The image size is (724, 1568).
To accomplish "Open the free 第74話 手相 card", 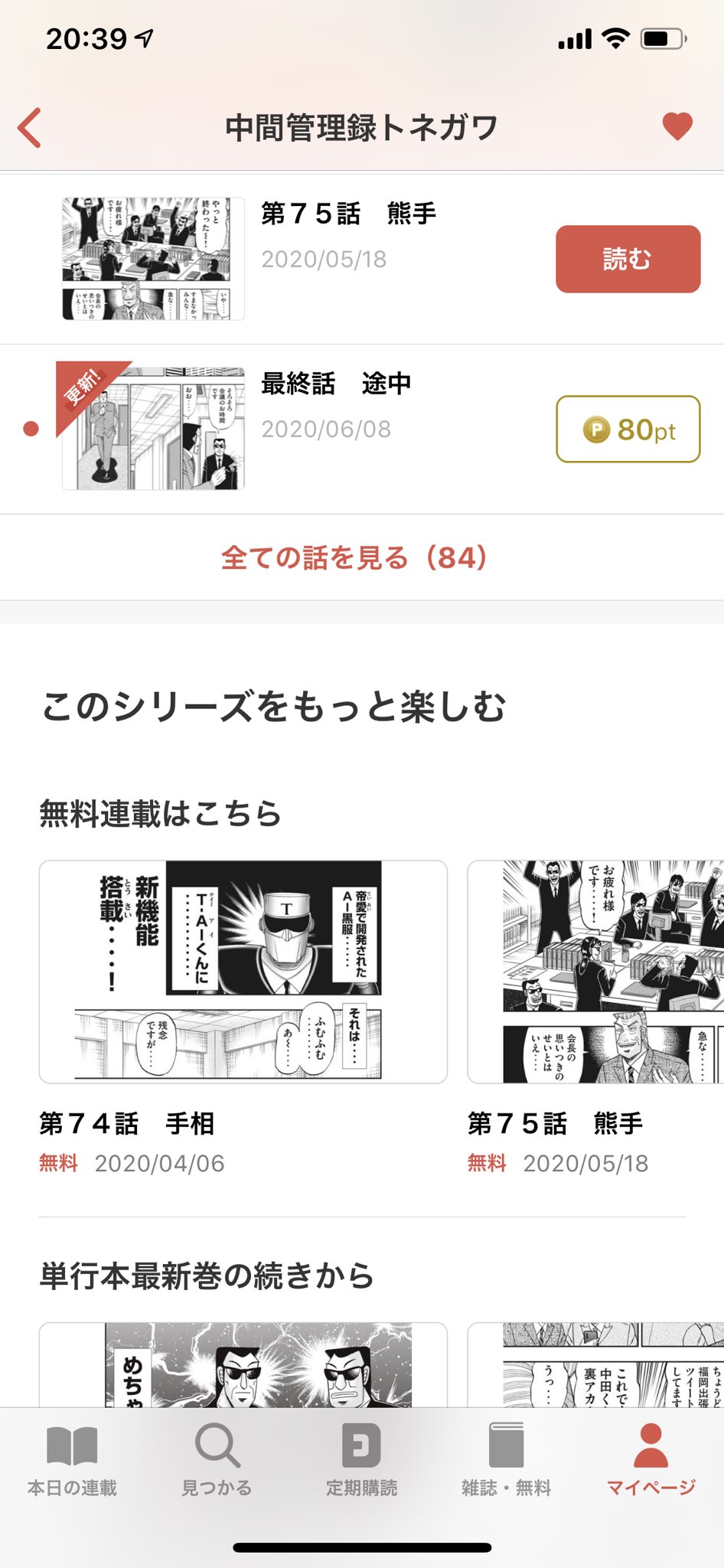I will pyautogui.click(x=243, y=1018).
